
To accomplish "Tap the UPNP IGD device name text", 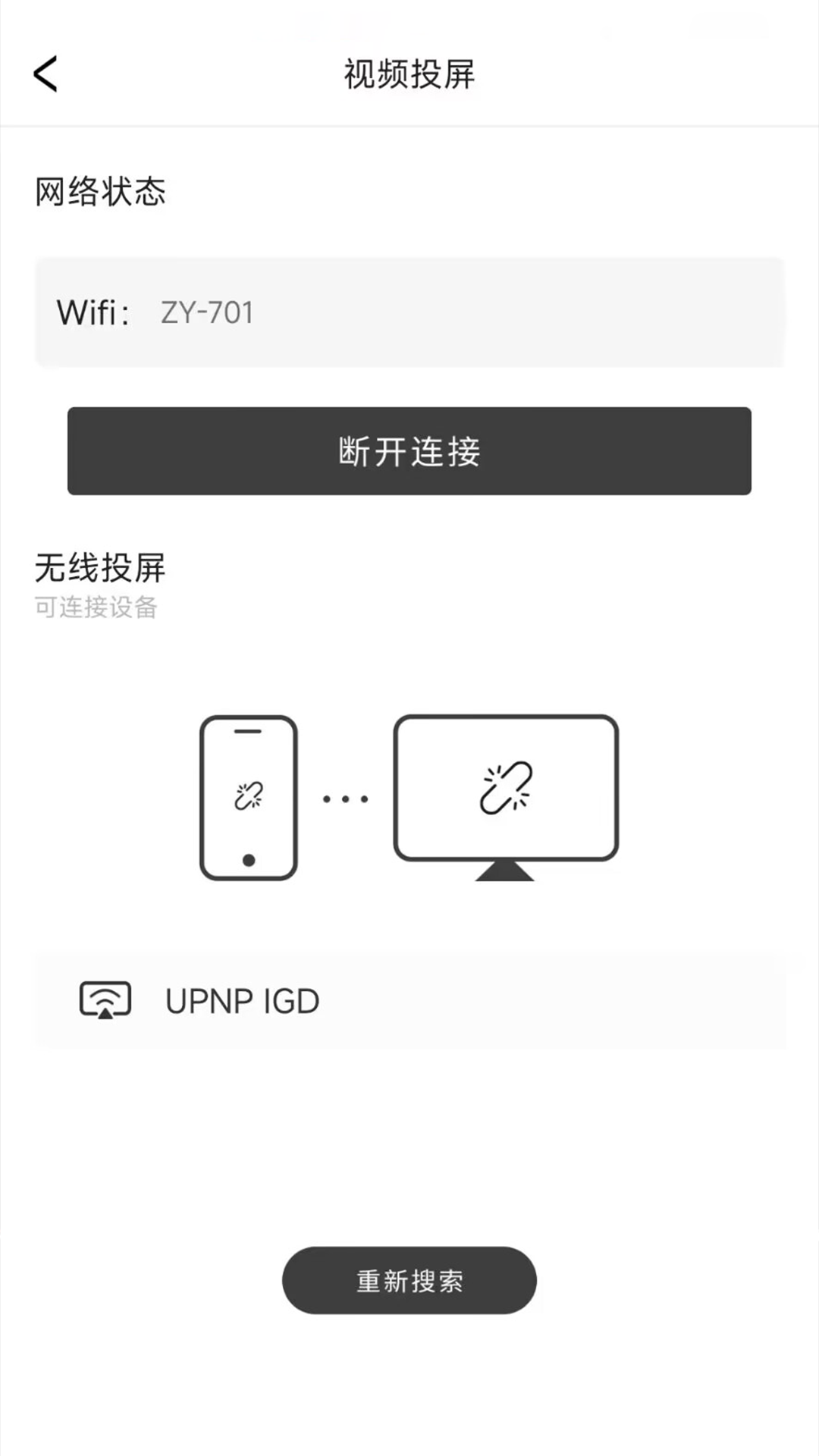I will pyautogui.click(x=241, y=999).
